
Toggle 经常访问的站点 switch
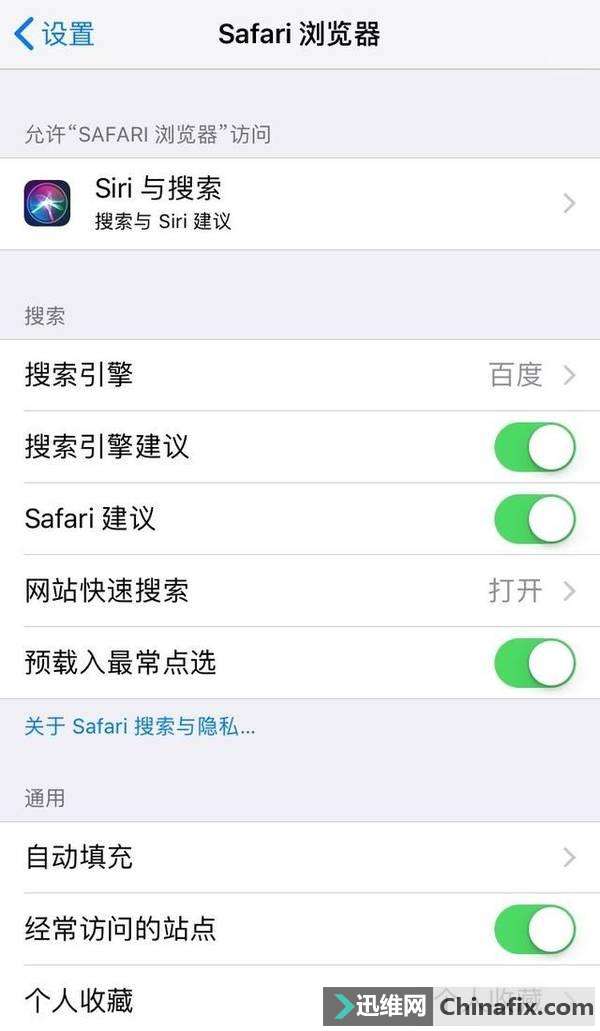tap(534, 929)
